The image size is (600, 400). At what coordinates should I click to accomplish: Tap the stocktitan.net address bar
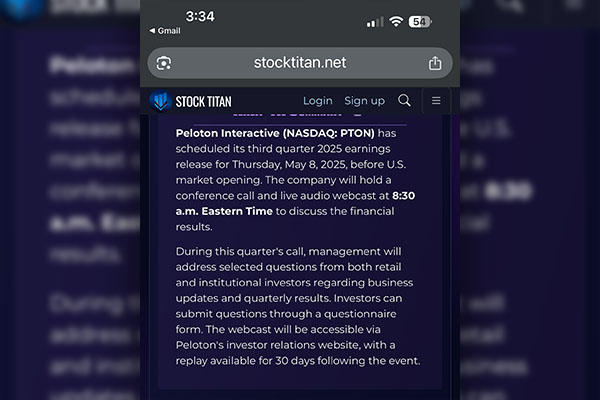coord(300,62)
